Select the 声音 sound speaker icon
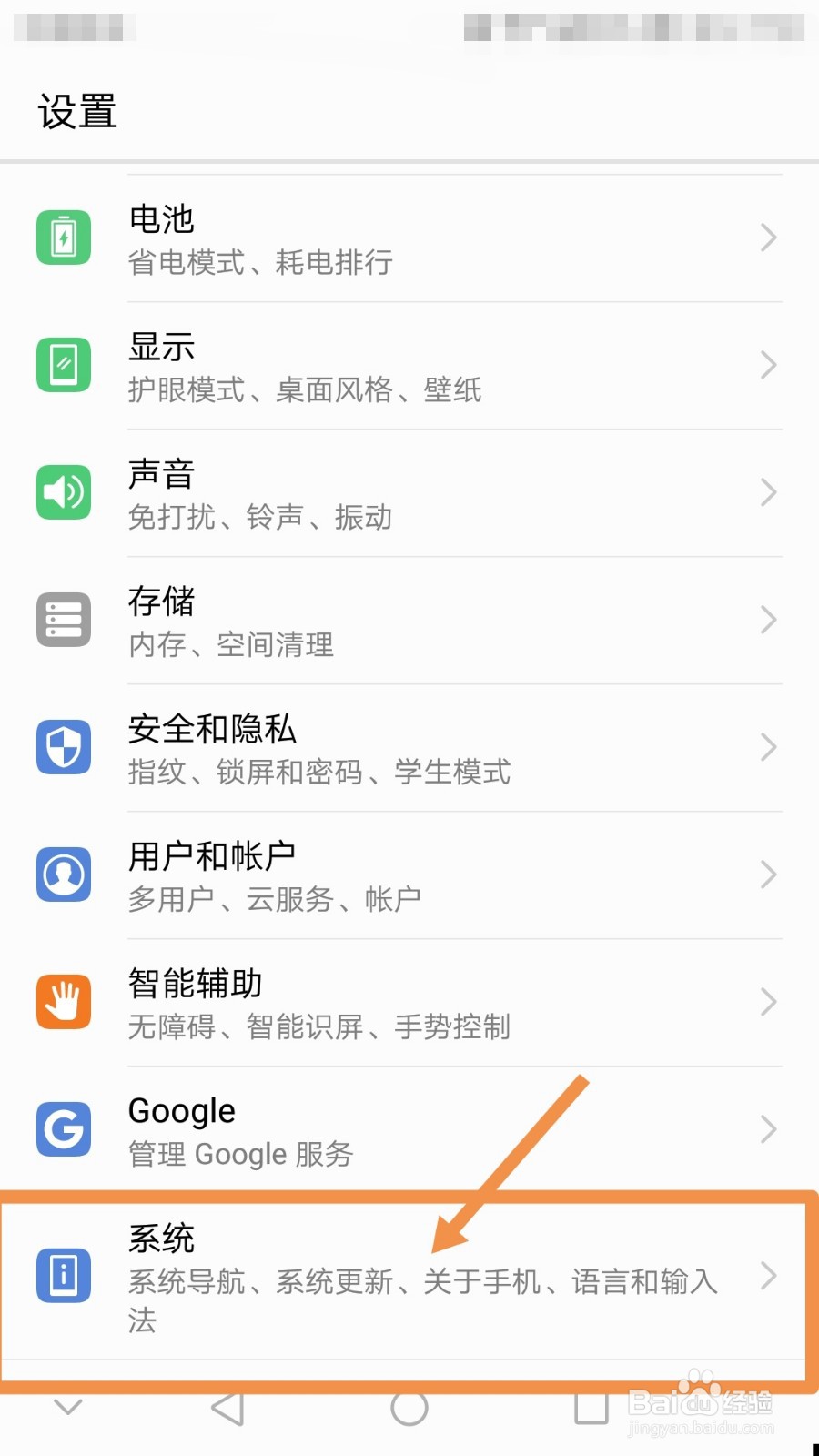 click(63, 491)
